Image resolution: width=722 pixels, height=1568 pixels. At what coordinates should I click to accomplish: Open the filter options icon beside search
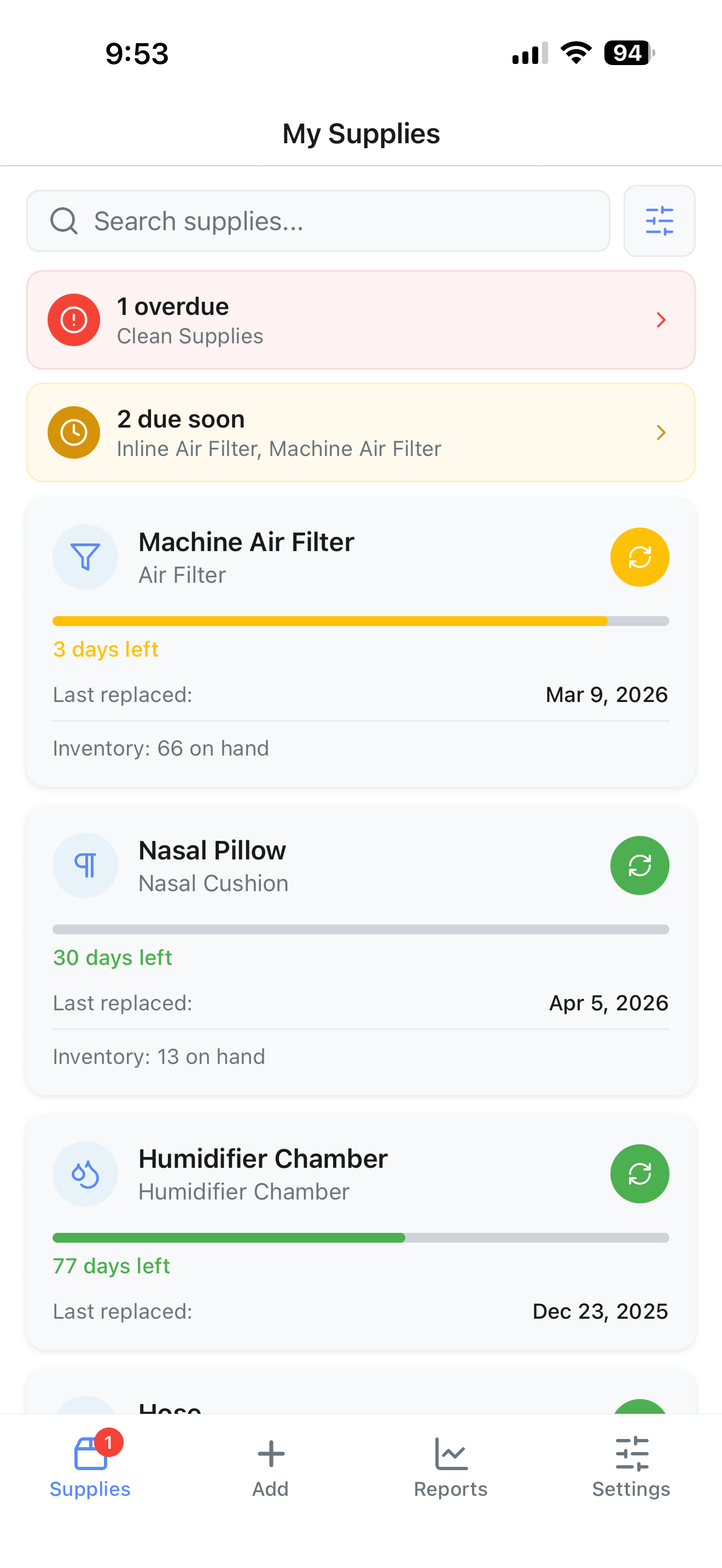coord(659,221)
